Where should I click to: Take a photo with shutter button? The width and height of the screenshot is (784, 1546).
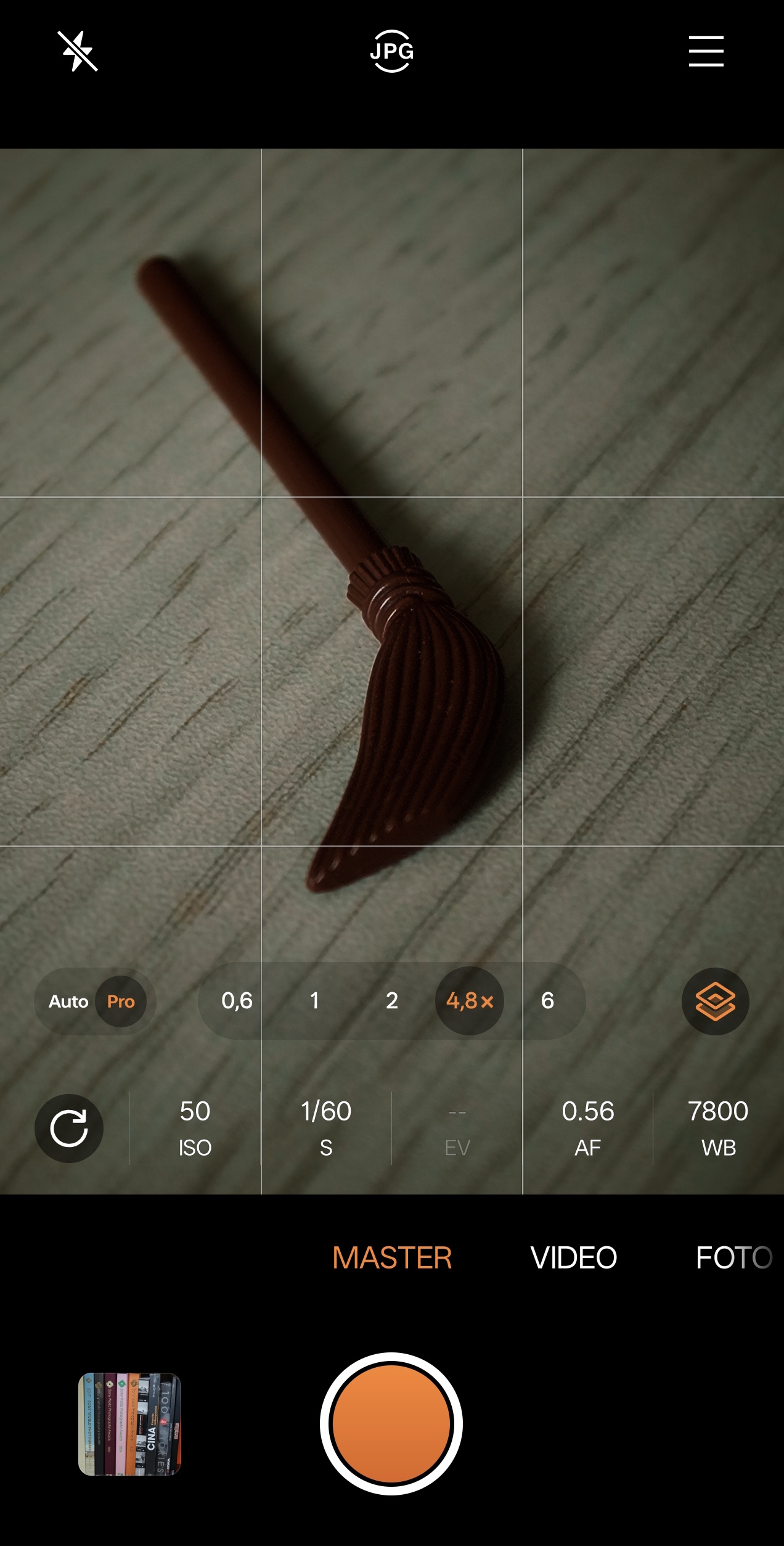point(391,1423)
